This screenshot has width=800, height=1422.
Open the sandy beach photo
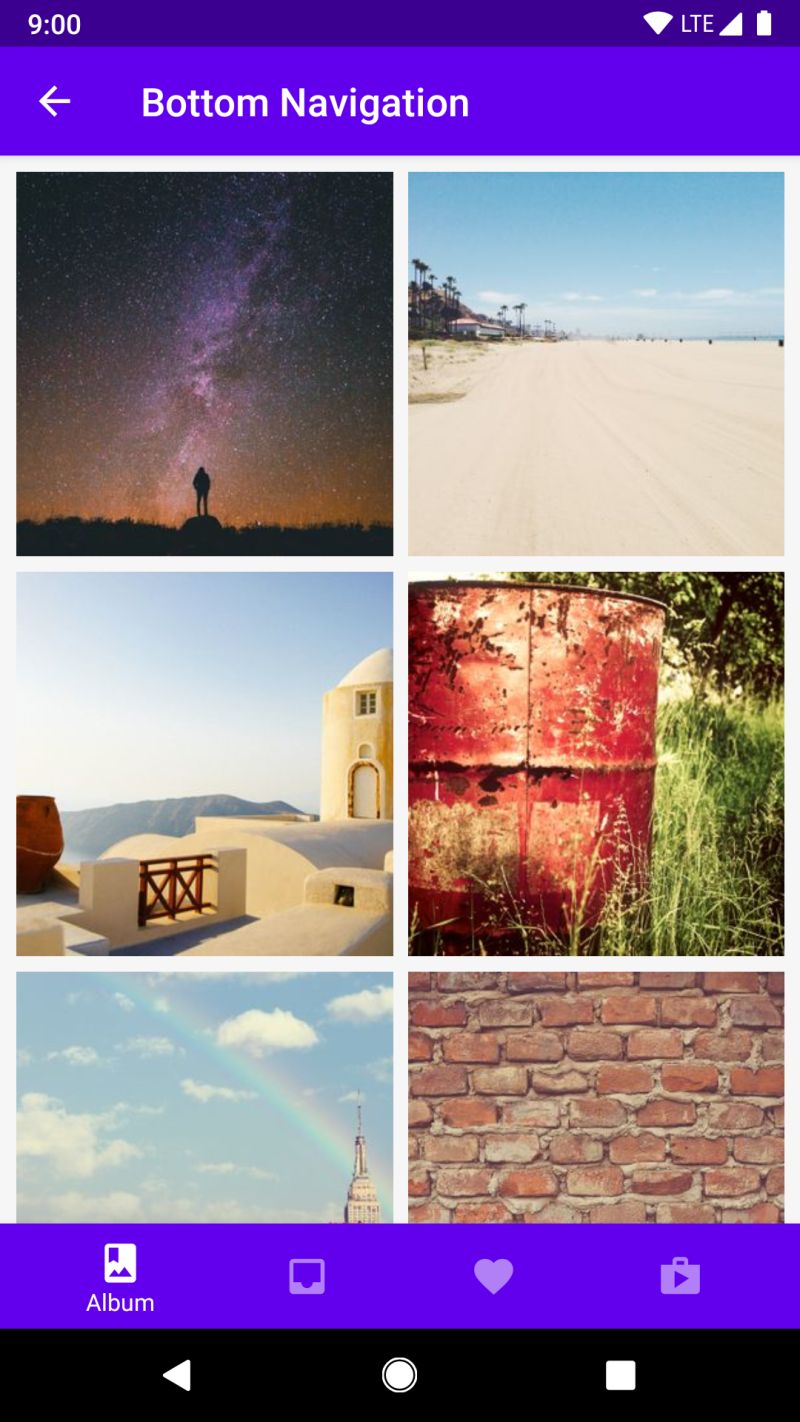coord(596,364)
